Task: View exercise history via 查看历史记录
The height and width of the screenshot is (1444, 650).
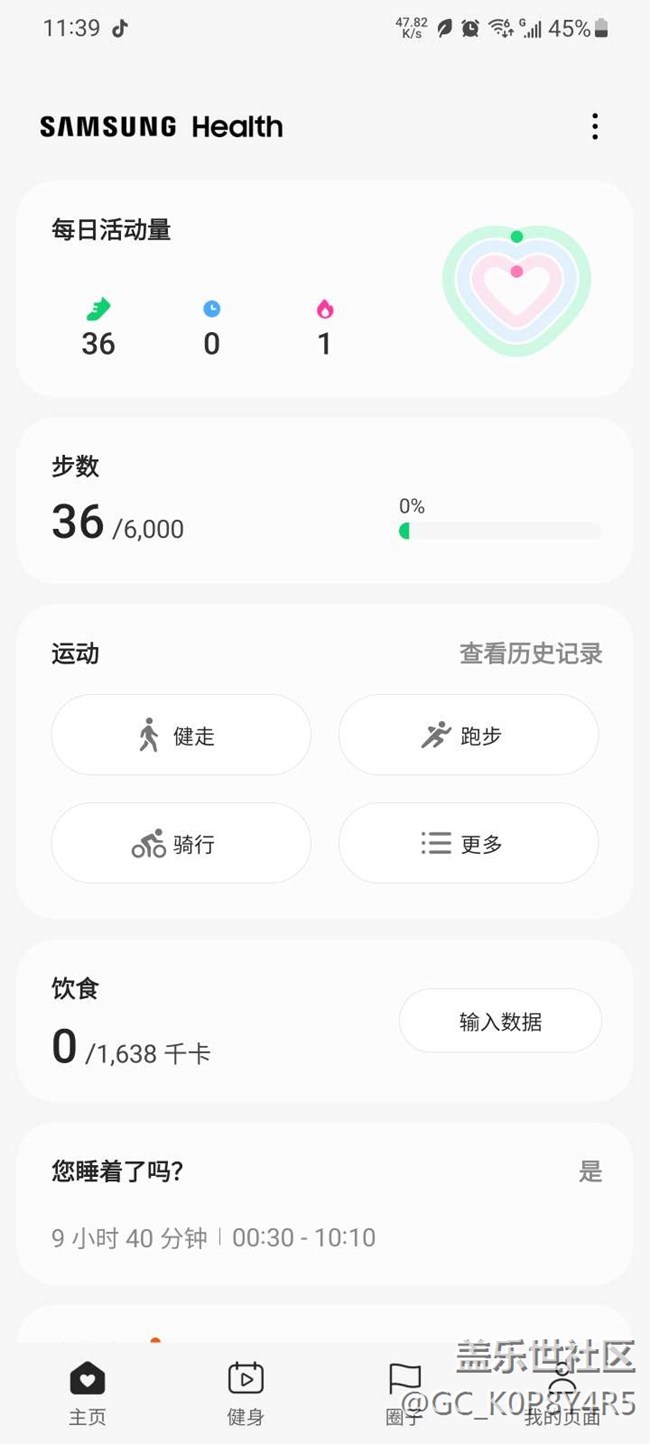Action: [x=531, y=654]
